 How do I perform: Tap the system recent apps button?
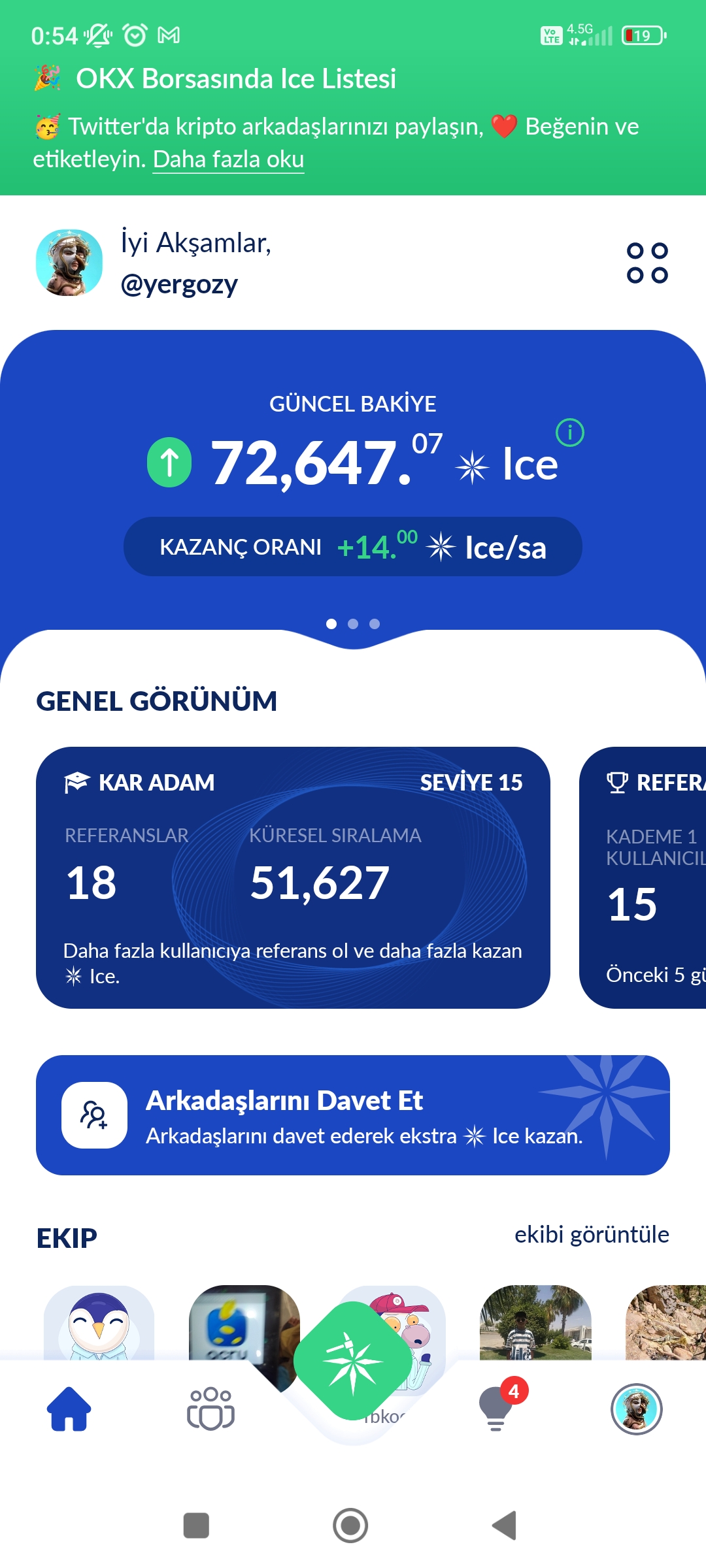[x=196, y=1526]
